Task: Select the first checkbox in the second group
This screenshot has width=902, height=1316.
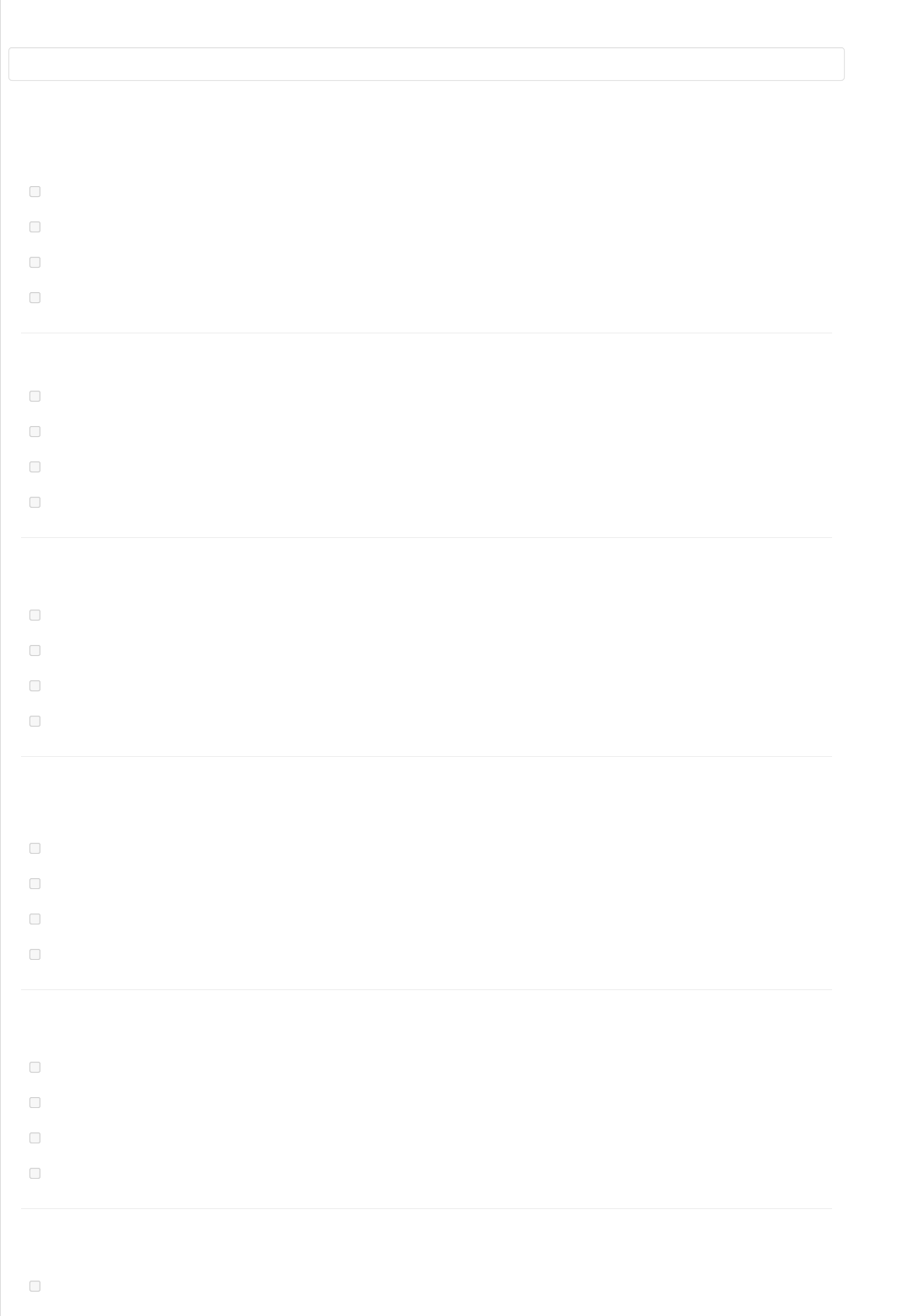Action: 35,397
